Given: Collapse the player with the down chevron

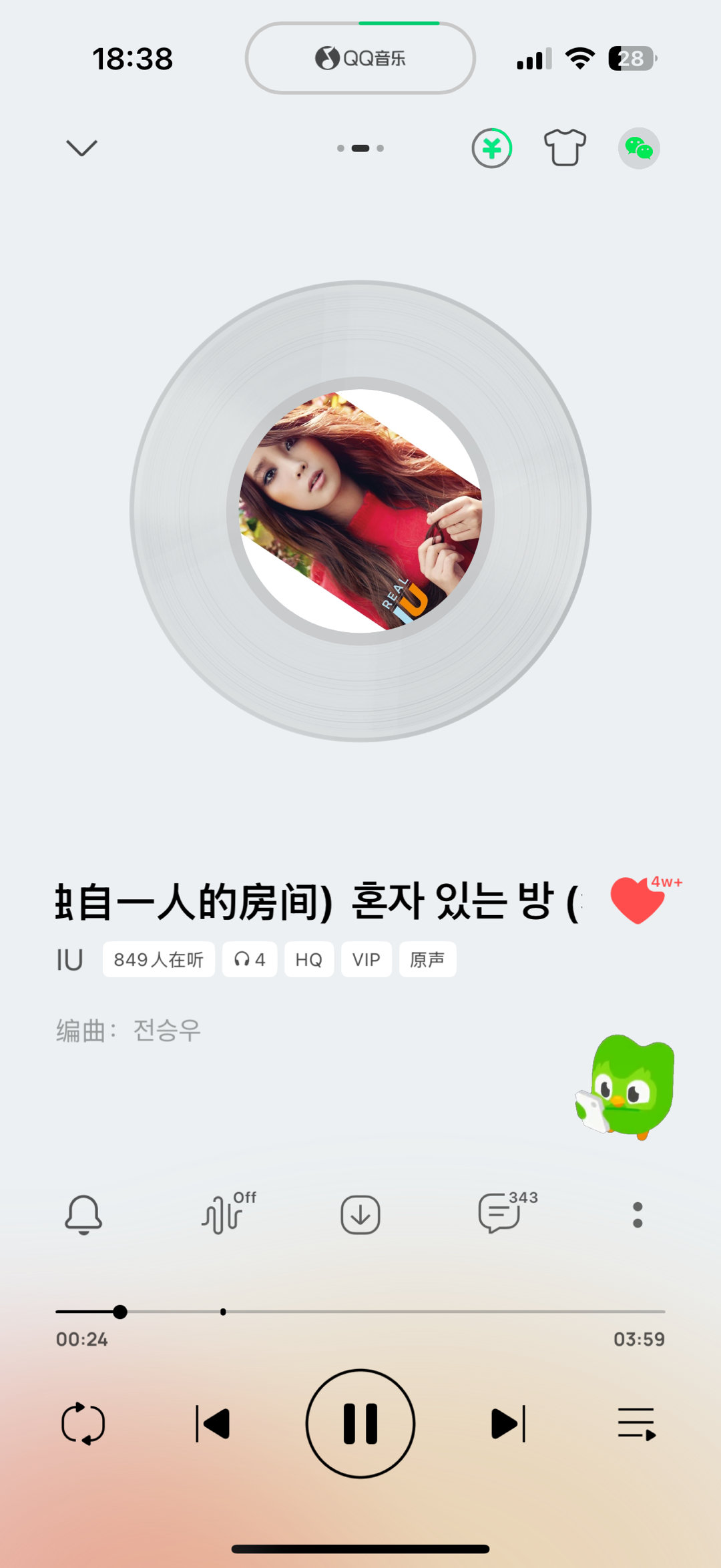Looking at the screenshot, I should pos(81,147).
